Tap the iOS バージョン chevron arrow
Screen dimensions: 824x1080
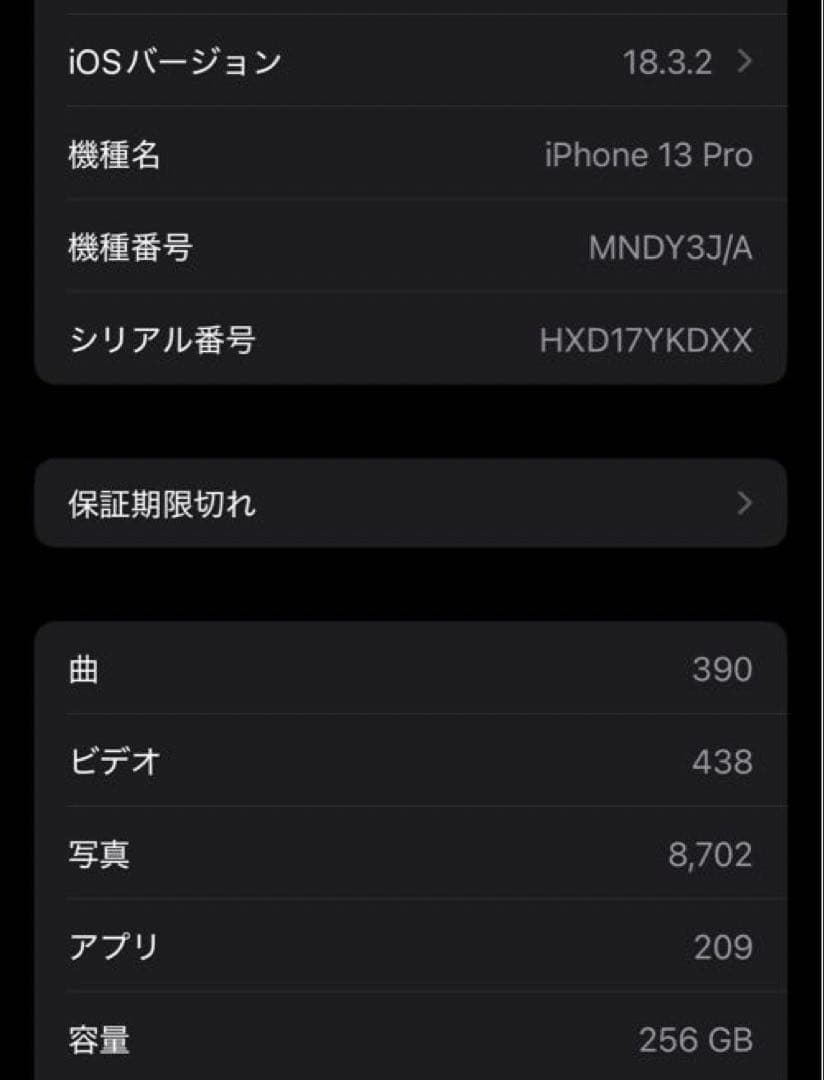743,62
